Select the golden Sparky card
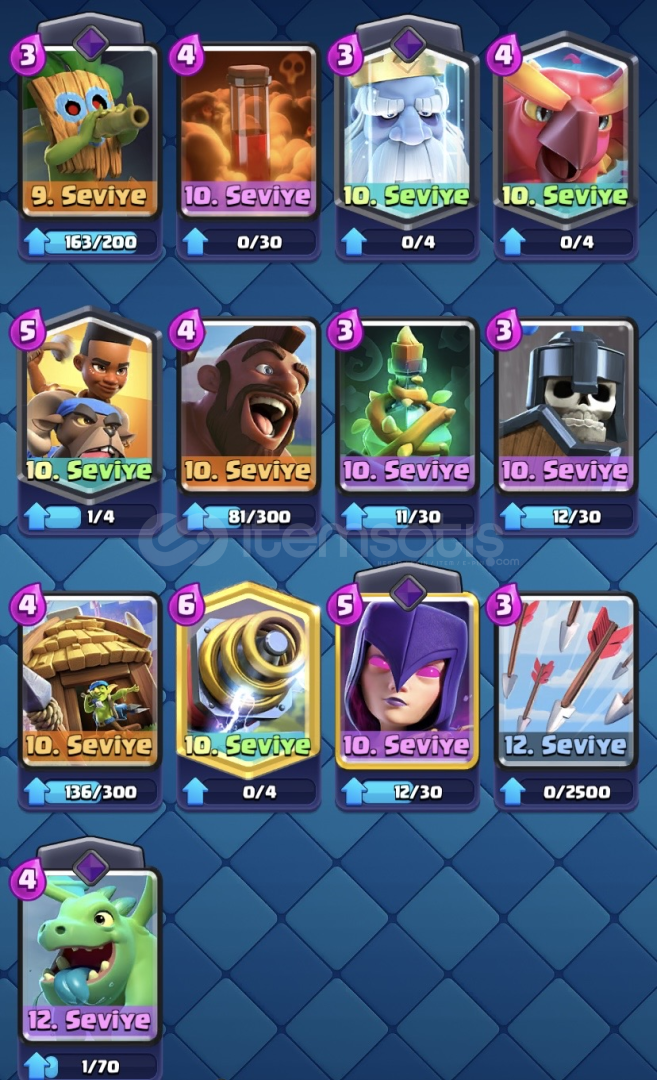 (248, 680)
